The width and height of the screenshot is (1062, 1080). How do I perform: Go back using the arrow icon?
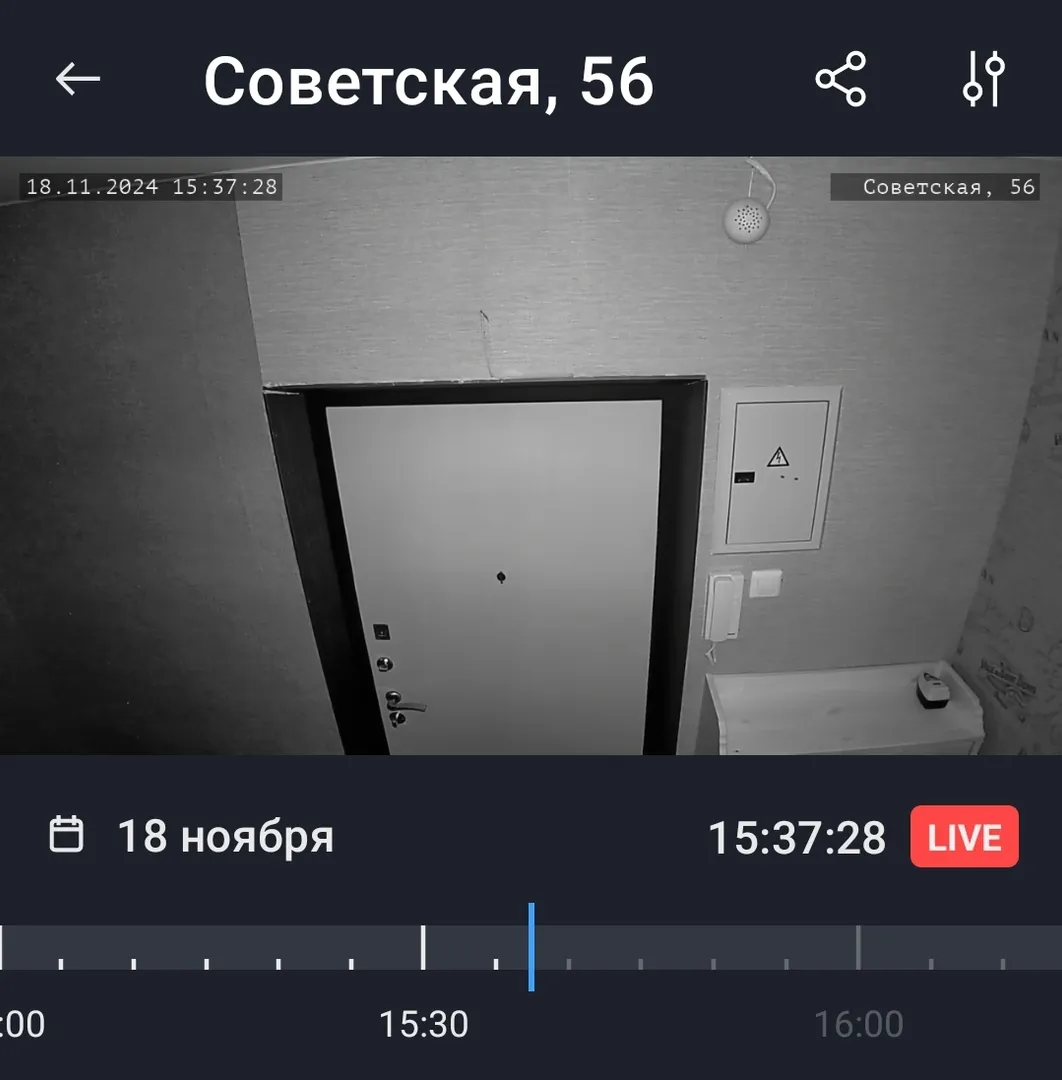(x=78, y=79)
